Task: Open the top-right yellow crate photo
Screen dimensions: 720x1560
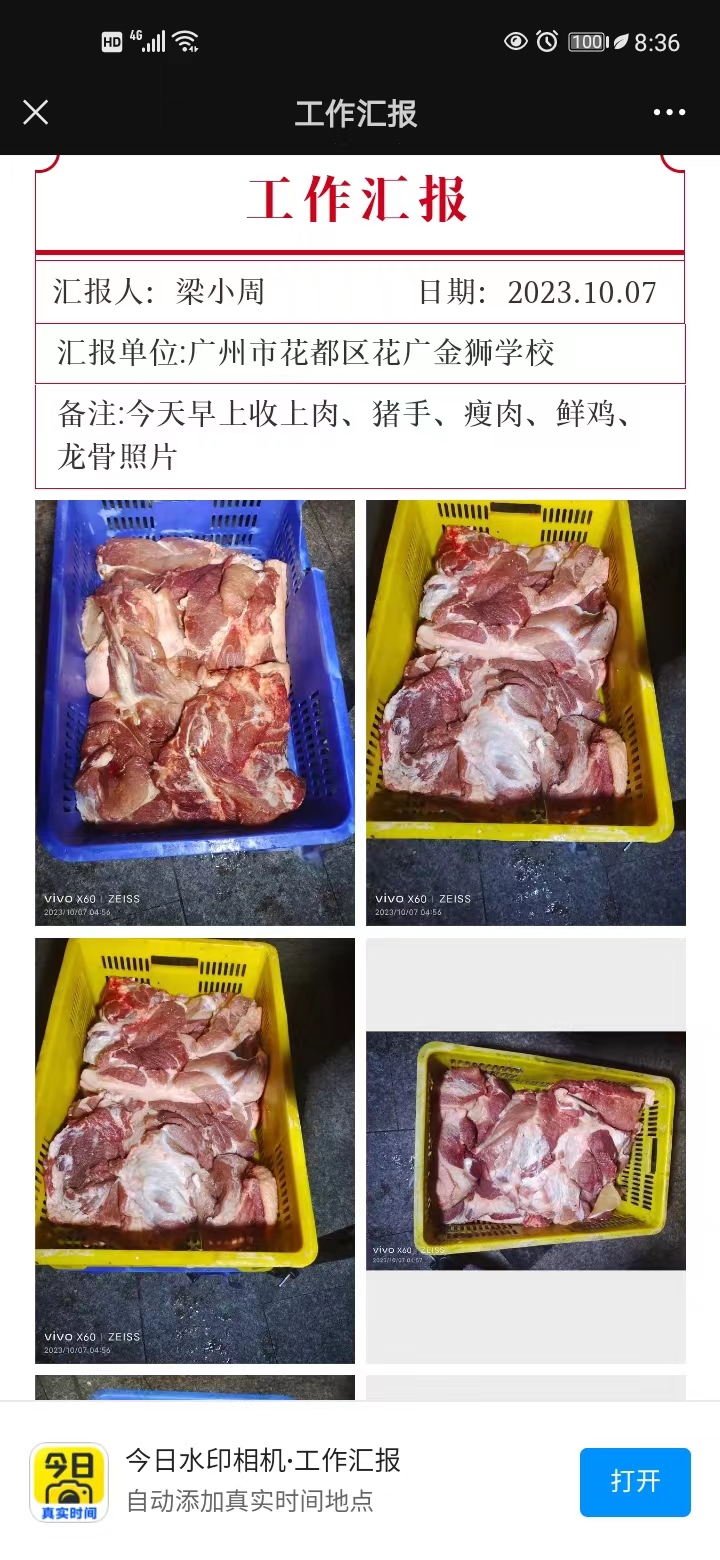Action: (526, 712)
